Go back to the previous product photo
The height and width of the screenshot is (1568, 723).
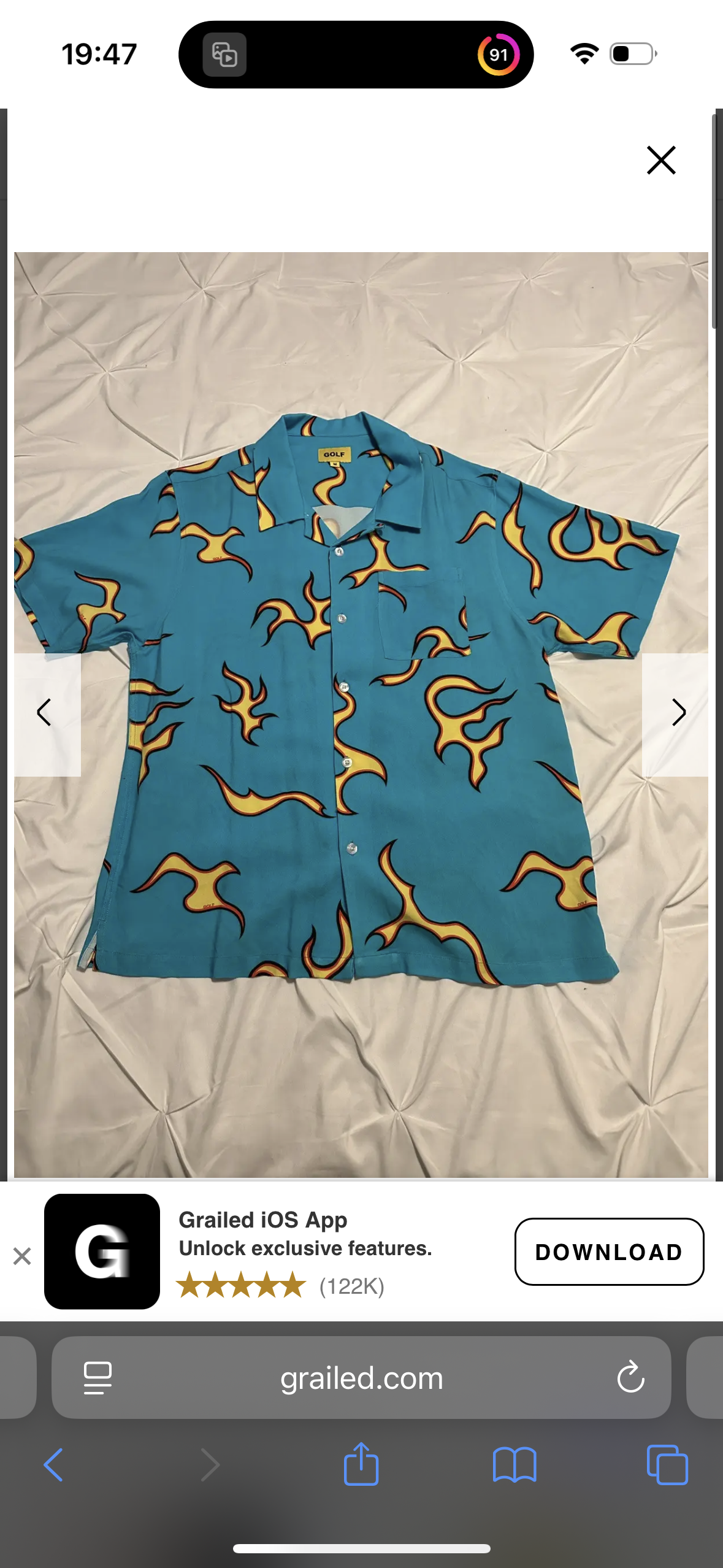pos(44,713)
